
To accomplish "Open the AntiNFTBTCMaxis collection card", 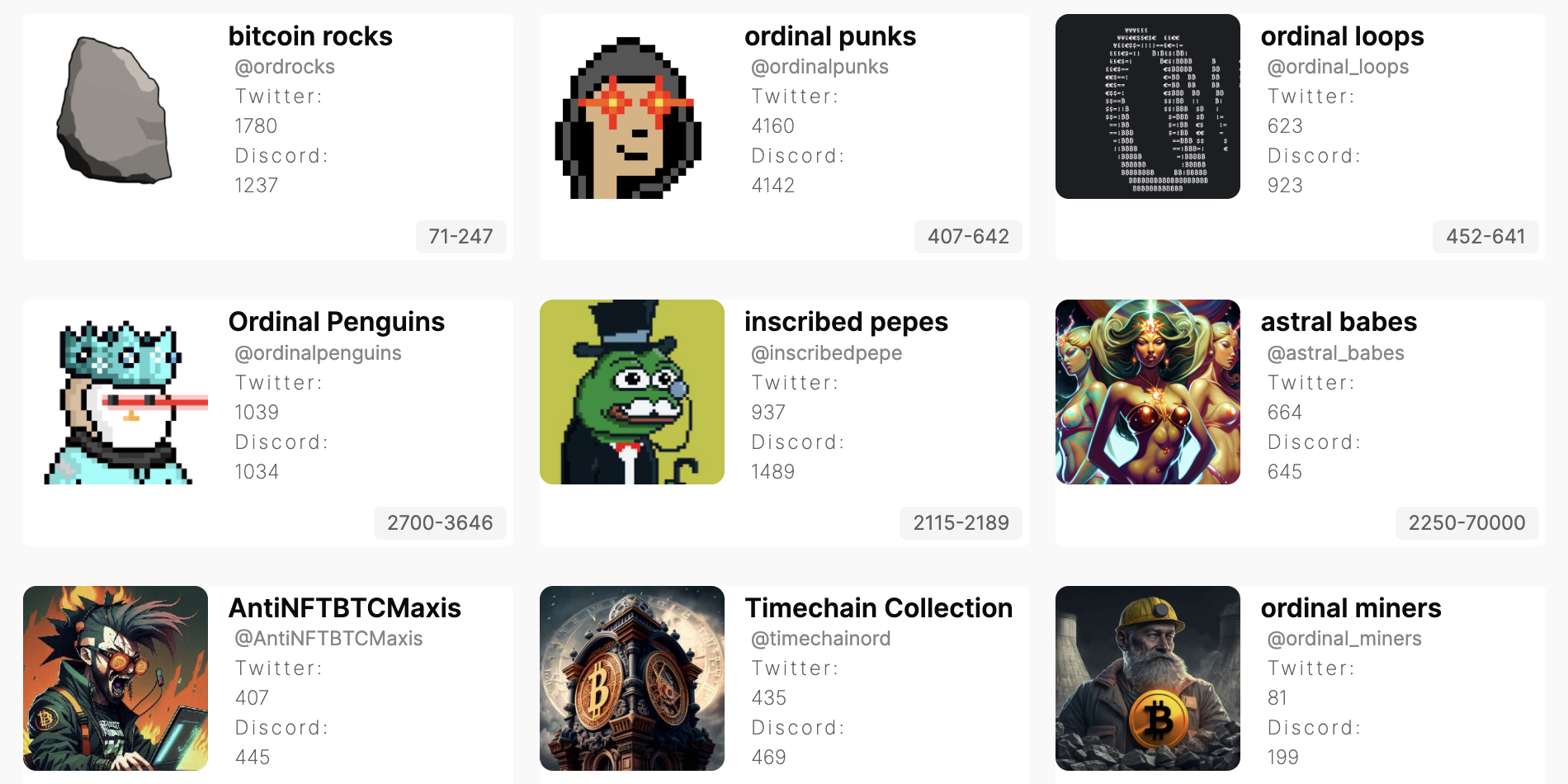I will (x=344, y=608).
